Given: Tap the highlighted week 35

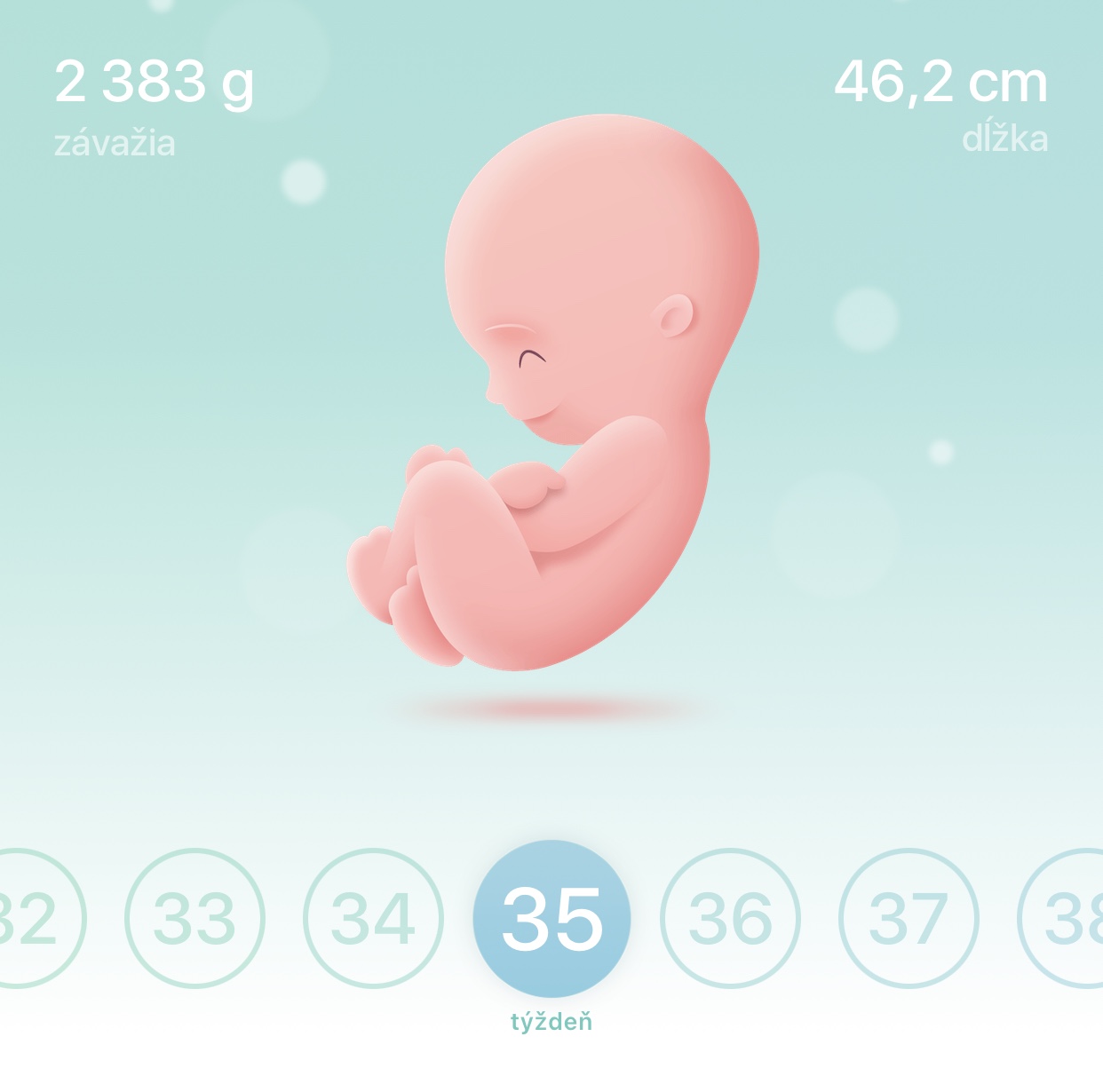Looking at the screenshot, I should click(x=551, y=918).
